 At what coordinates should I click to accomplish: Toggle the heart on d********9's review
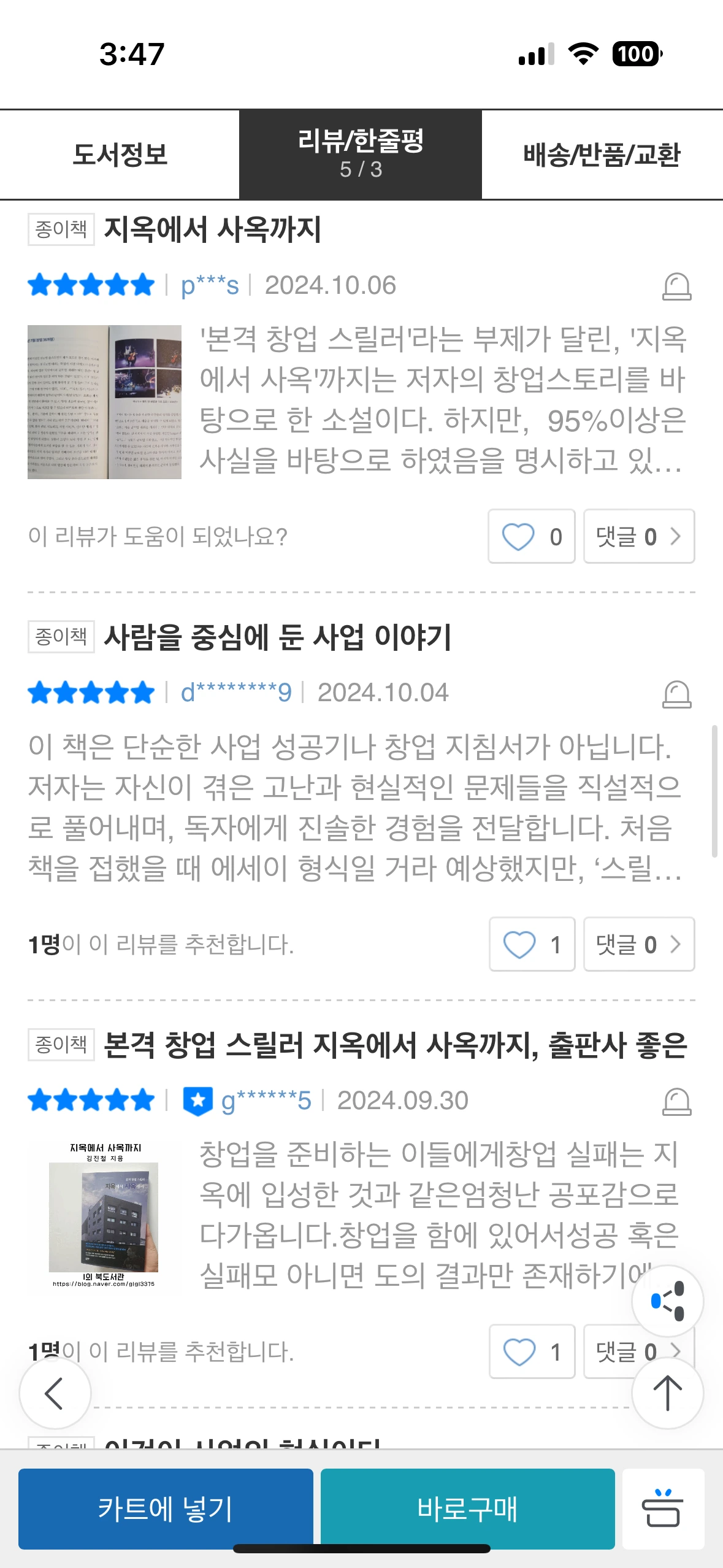531,945
